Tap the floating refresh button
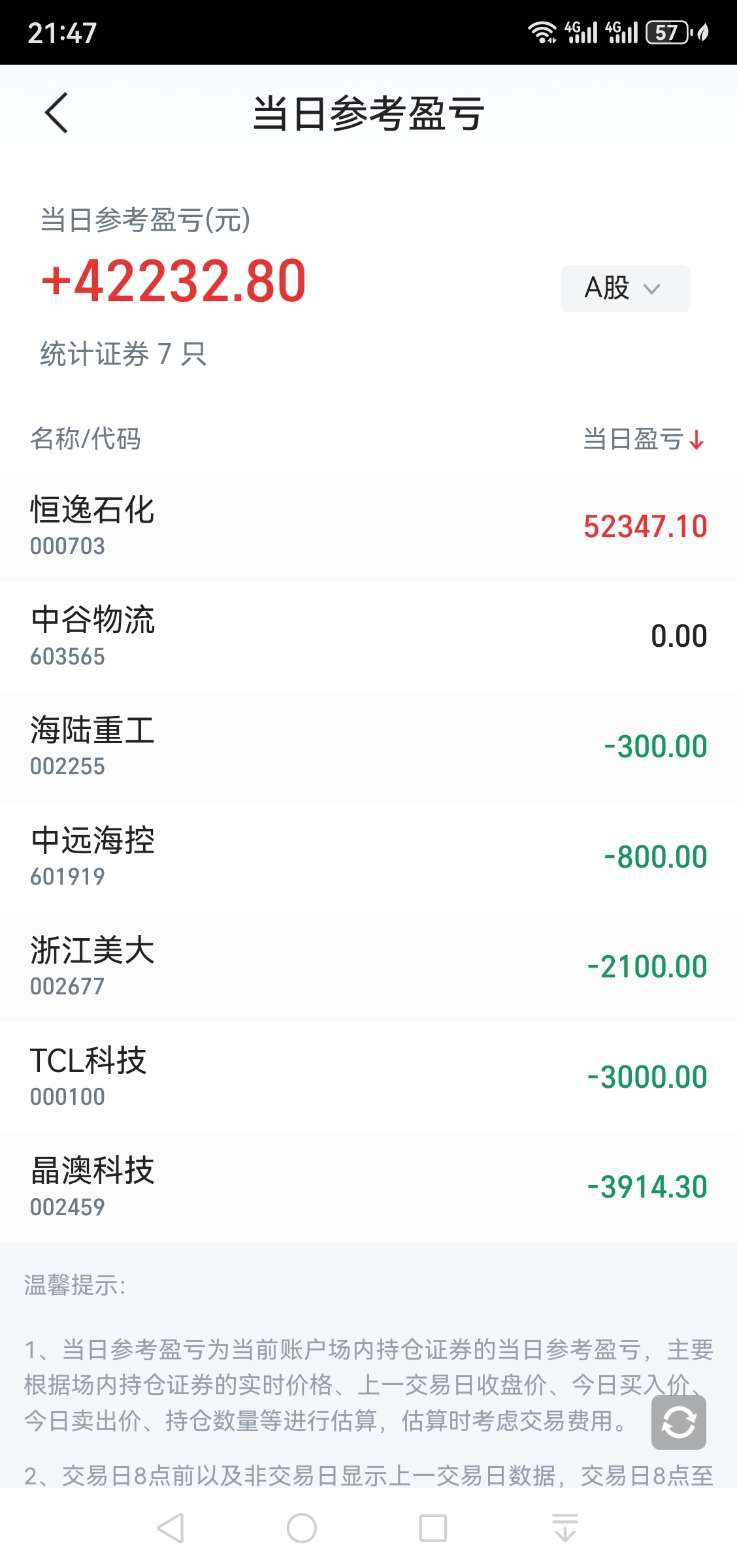The image size is (737, 1568). (678, 1422)
